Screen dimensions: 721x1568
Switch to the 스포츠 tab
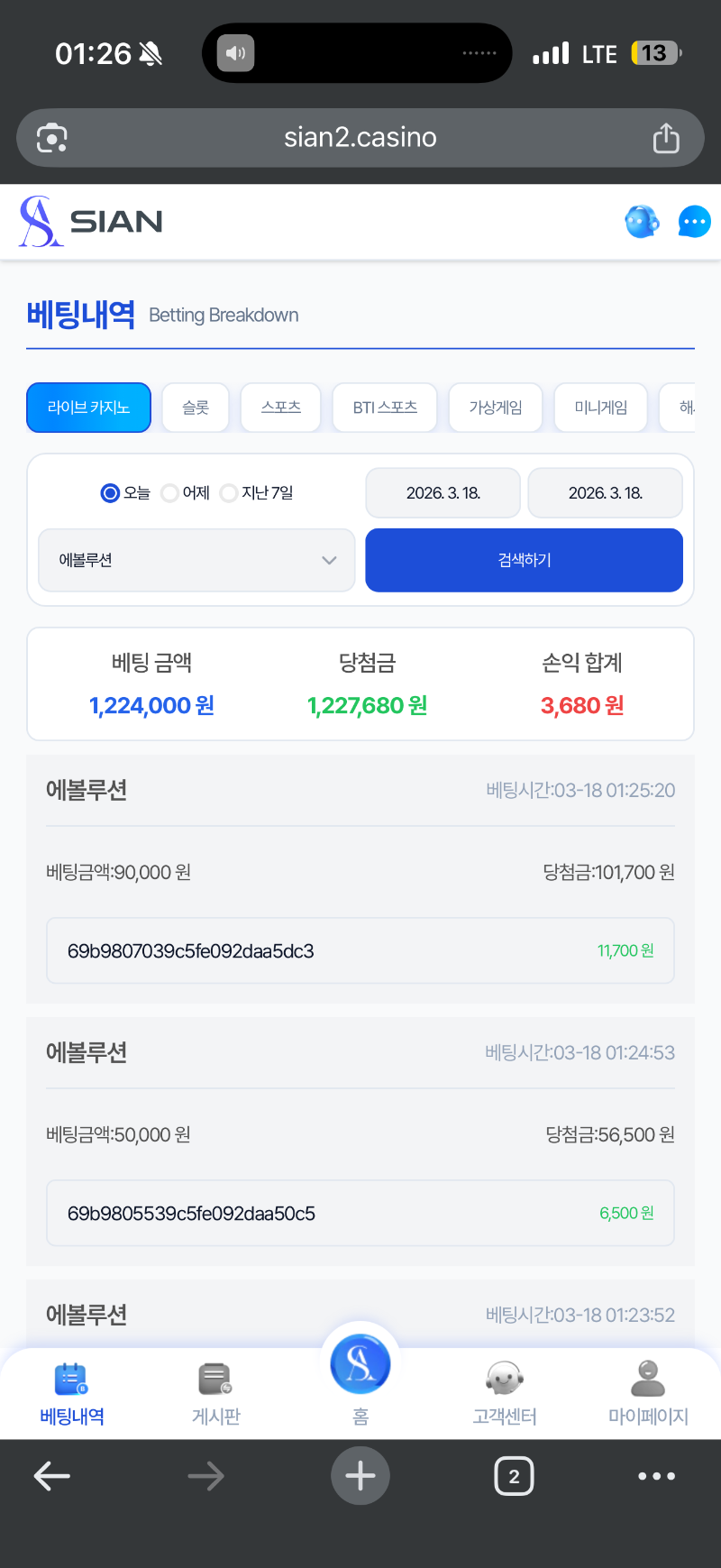[x=281, y=408]
